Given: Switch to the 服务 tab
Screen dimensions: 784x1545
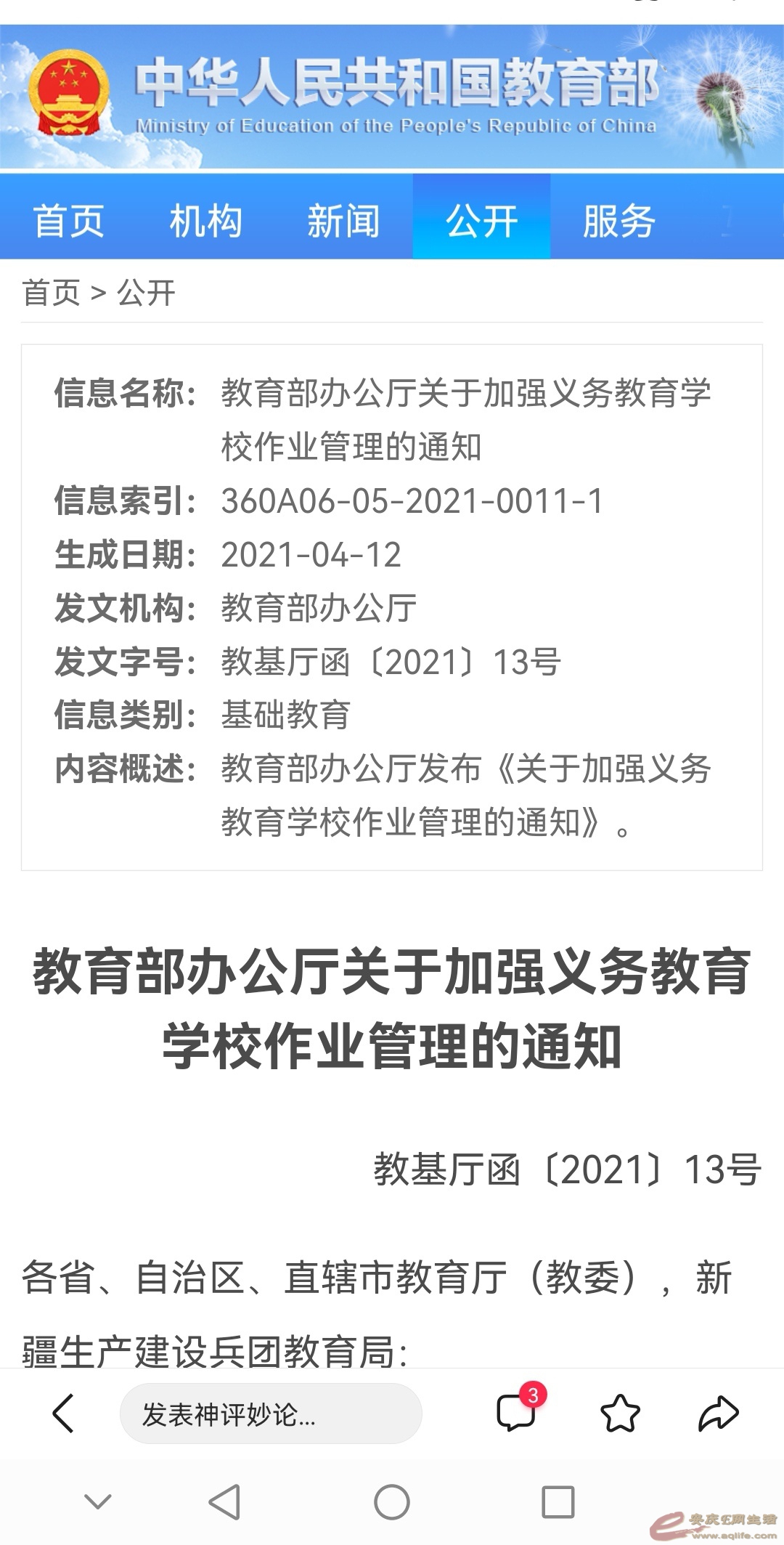Looking at the screenshot, I should [x=618, y=221].
